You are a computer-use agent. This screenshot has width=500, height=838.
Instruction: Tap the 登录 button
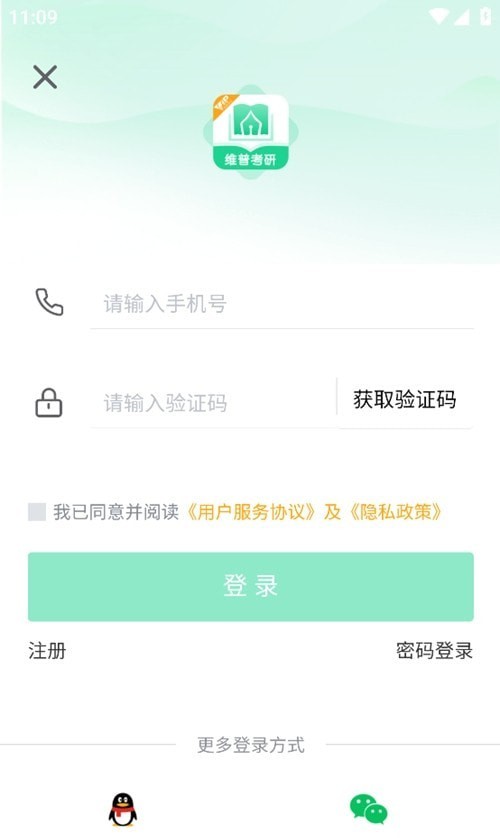251,586
